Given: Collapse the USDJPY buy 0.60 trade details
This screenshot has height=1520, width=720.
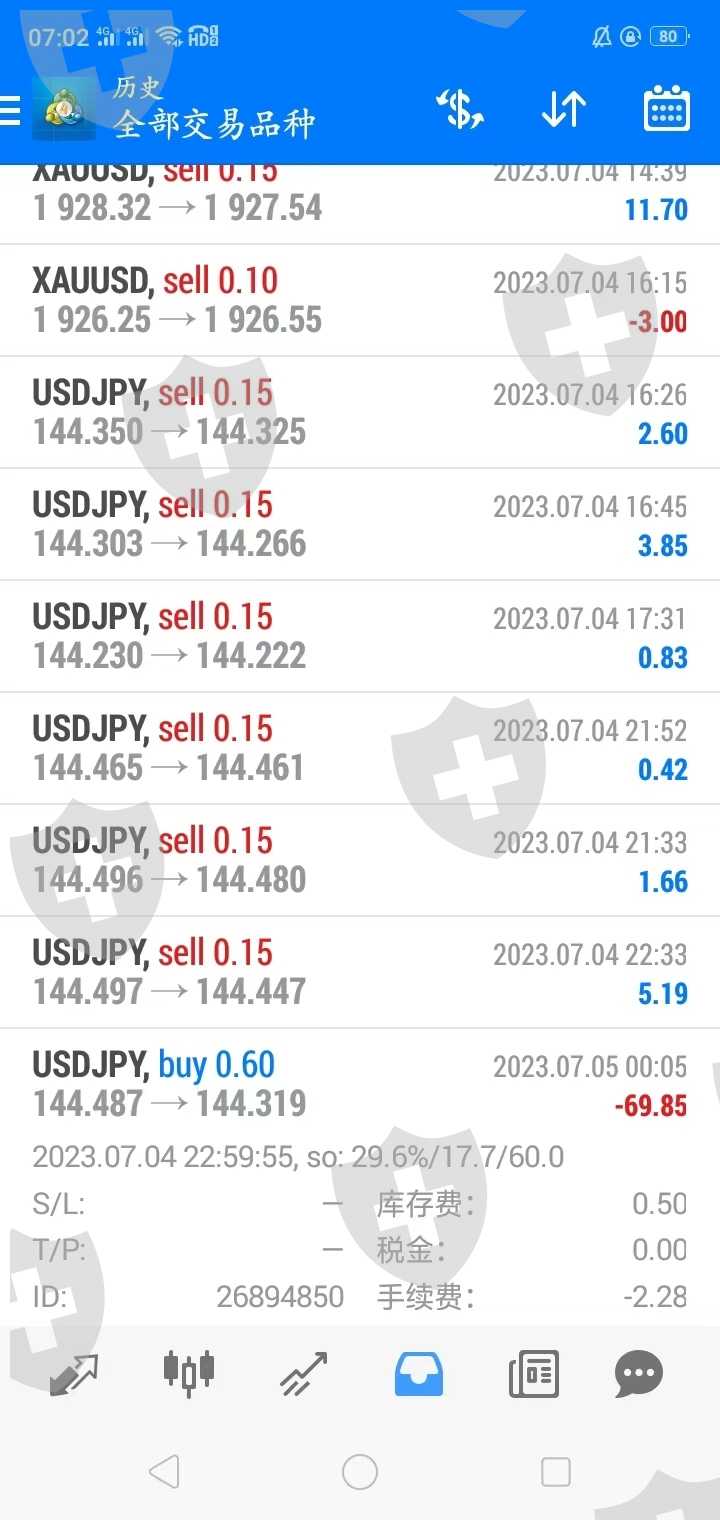Looking at the screenshot, I should click(x=360, y=1085).
